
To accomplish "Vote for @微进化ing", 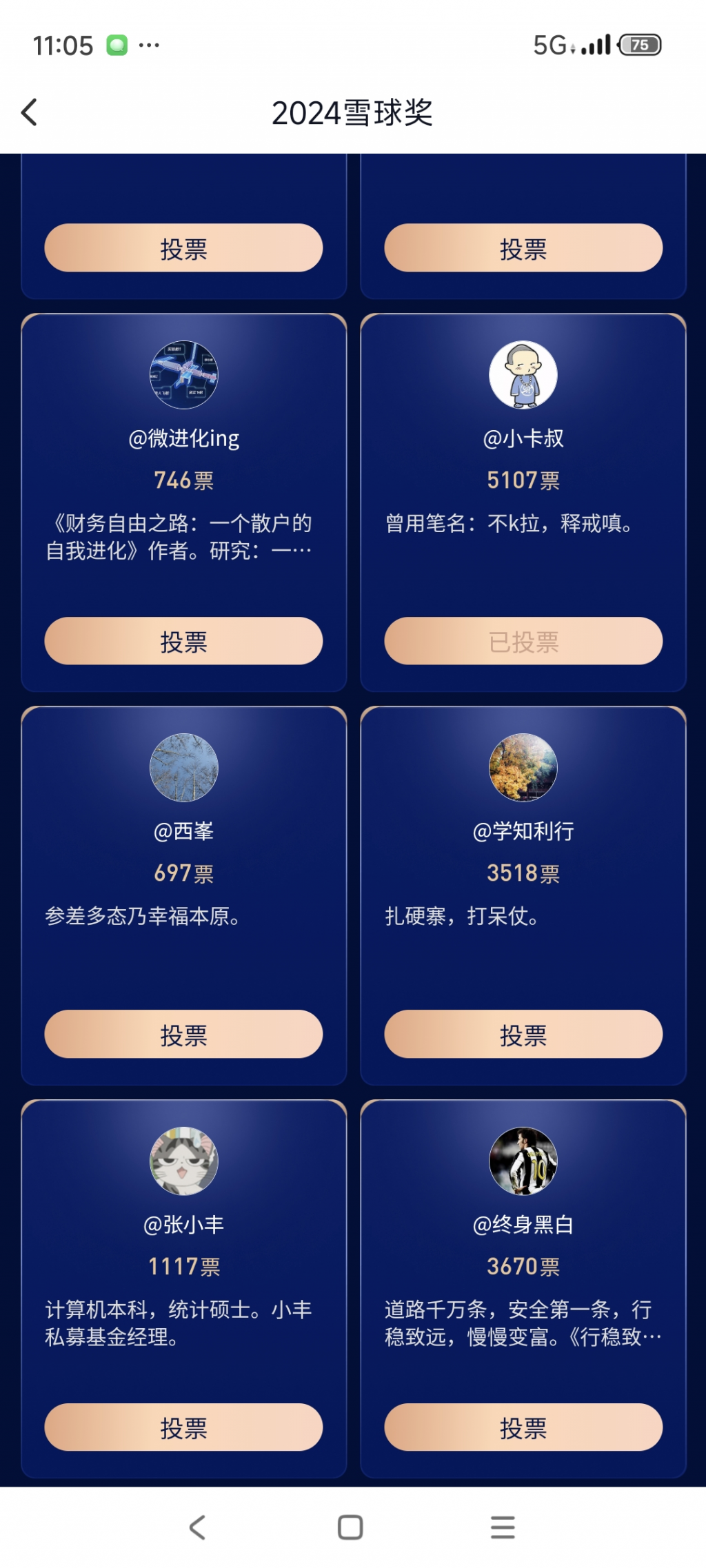I will (183, 641).
